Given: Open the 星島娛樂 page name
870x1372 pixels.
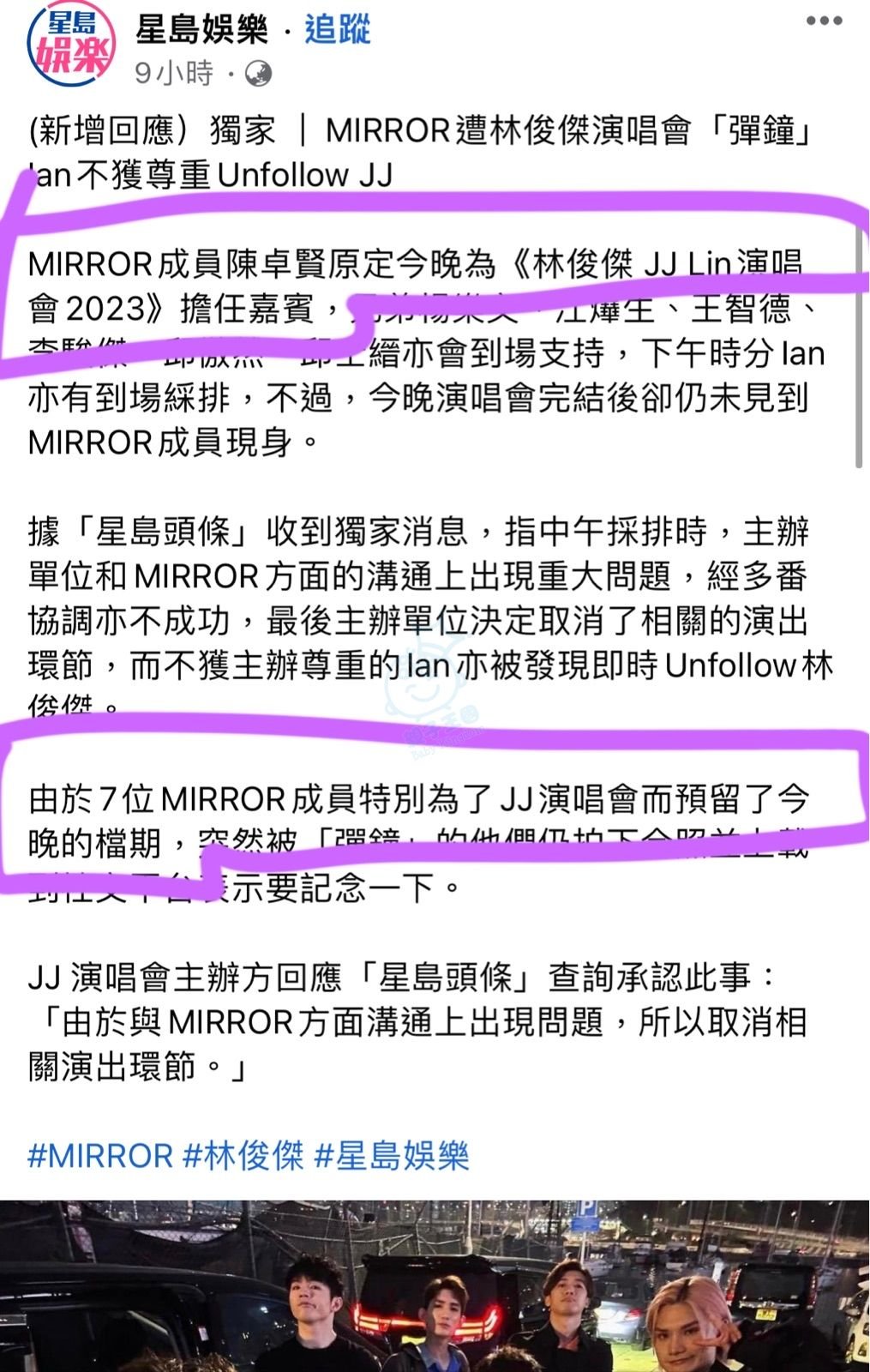Looking at the screenshot, I should (201, 29).
